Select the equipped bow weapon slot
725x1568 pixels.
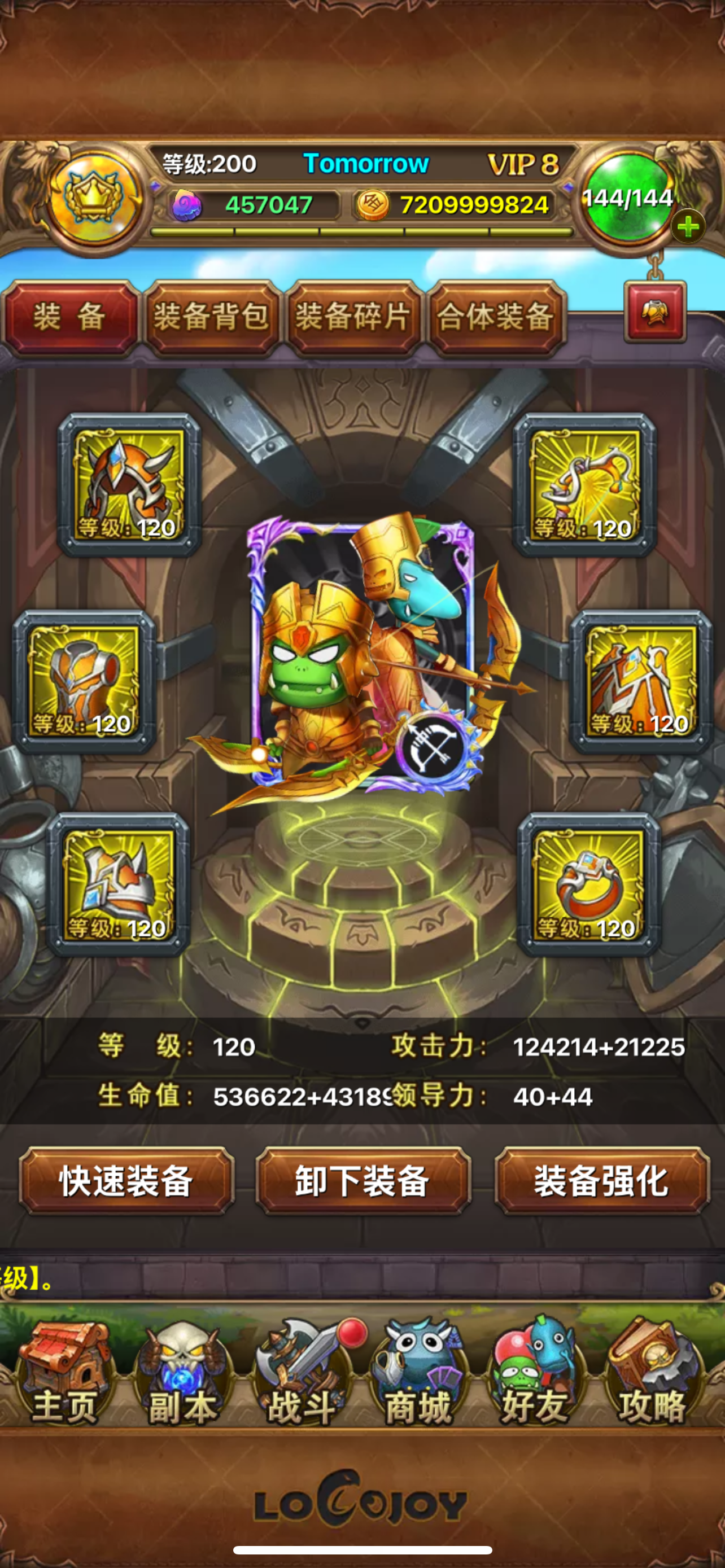[584, 484]
